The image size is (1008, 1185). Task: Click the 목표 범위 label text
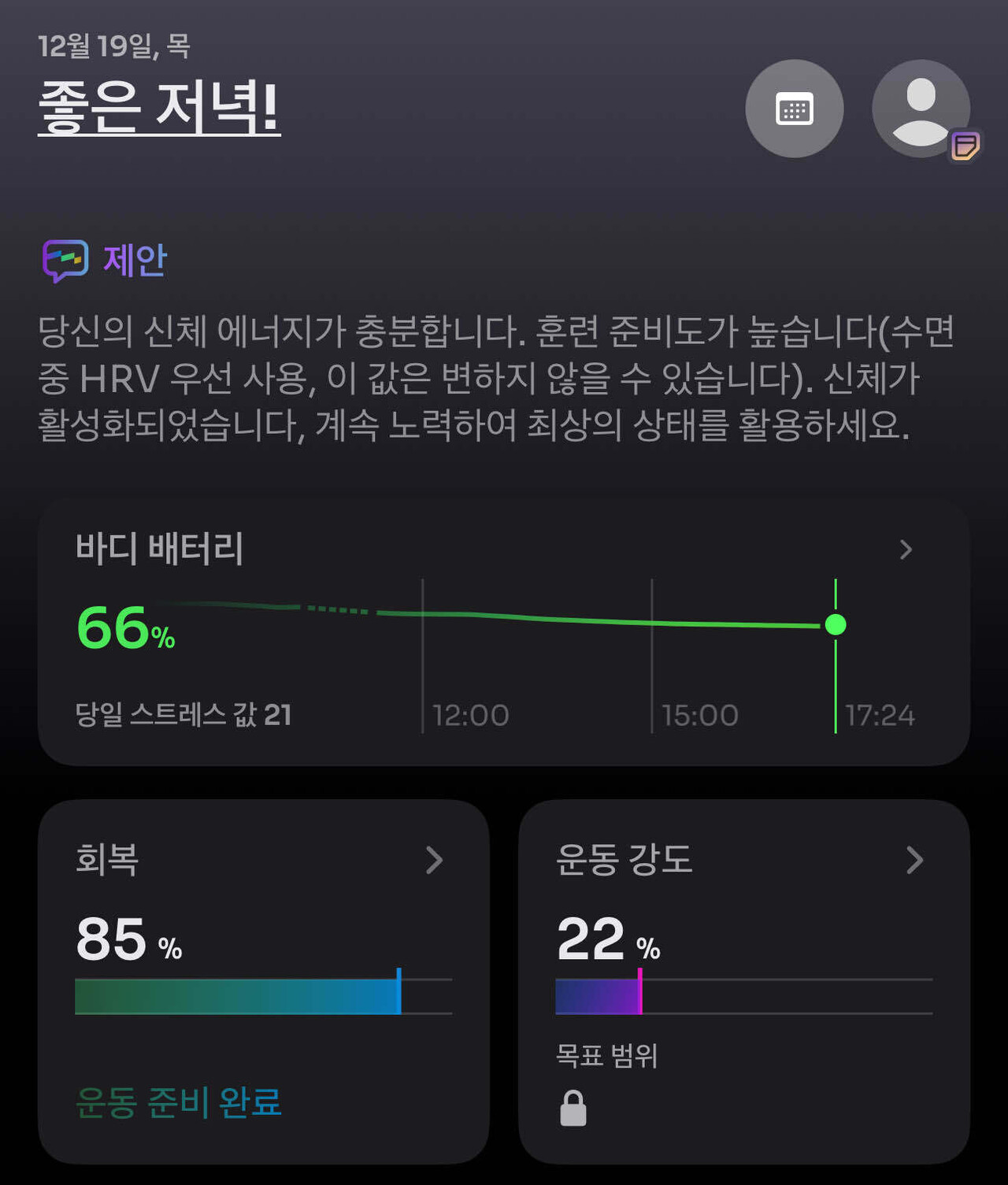[606, 1057]
